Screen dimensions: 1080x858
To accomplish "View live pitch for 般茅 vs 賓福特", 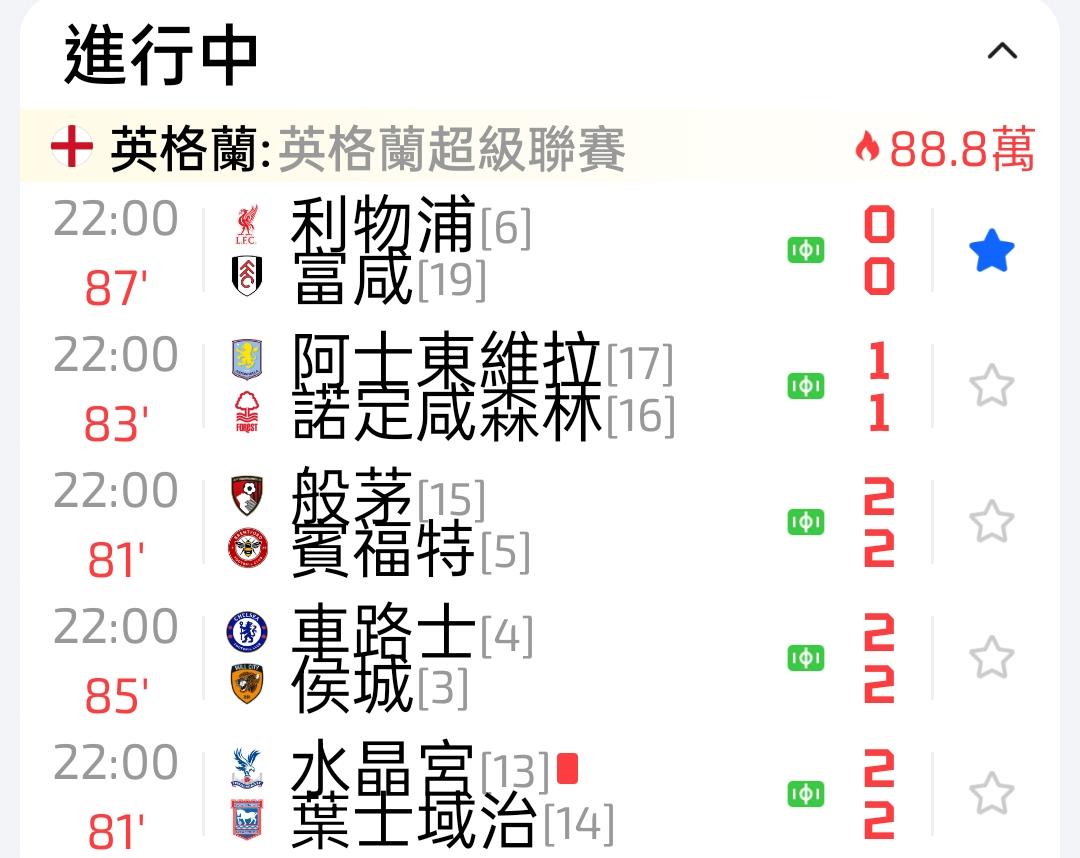I will pyautogui.click(x=805, y=521).
